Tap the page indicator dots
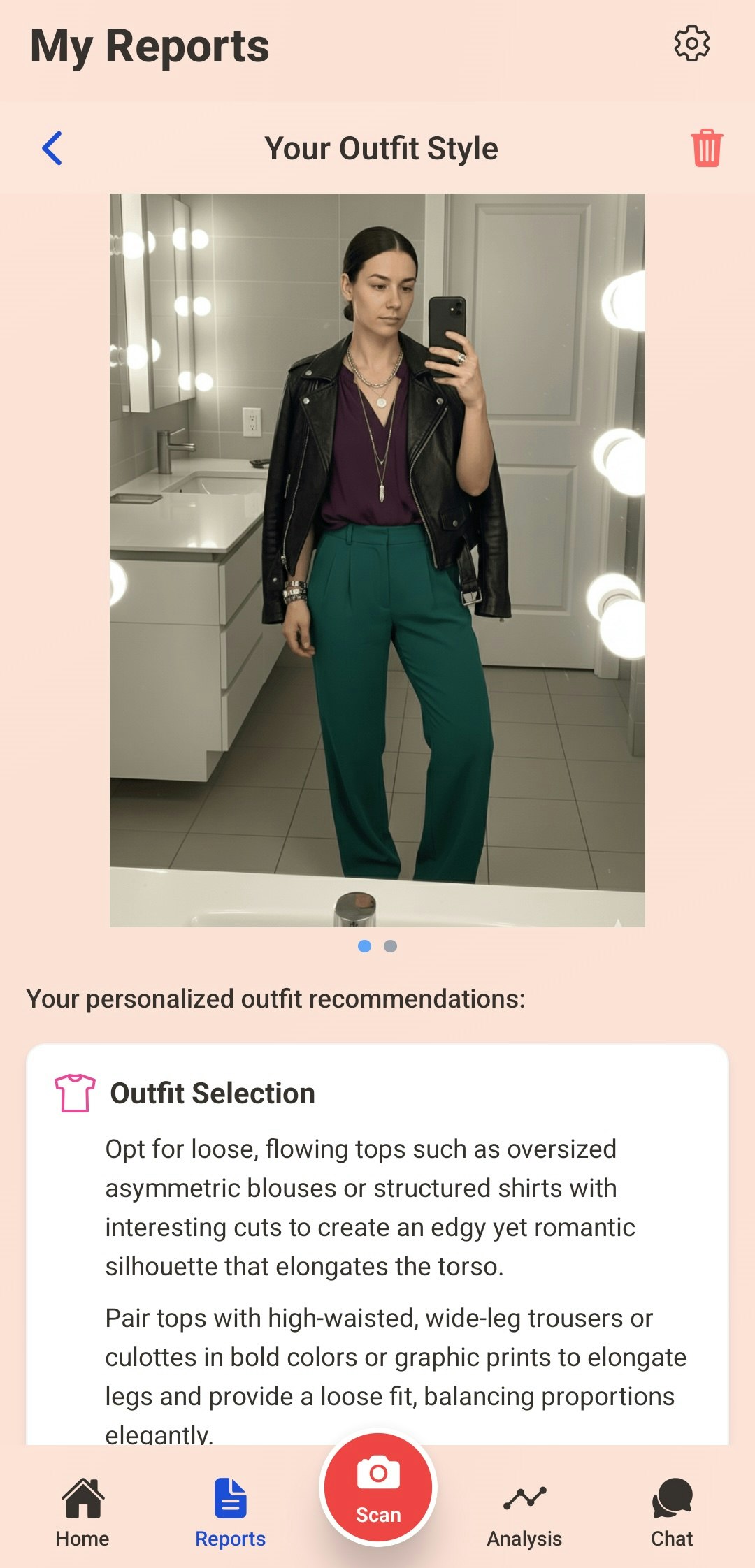The width and height of the screenshot is (755, 1568). pos(377,946)
